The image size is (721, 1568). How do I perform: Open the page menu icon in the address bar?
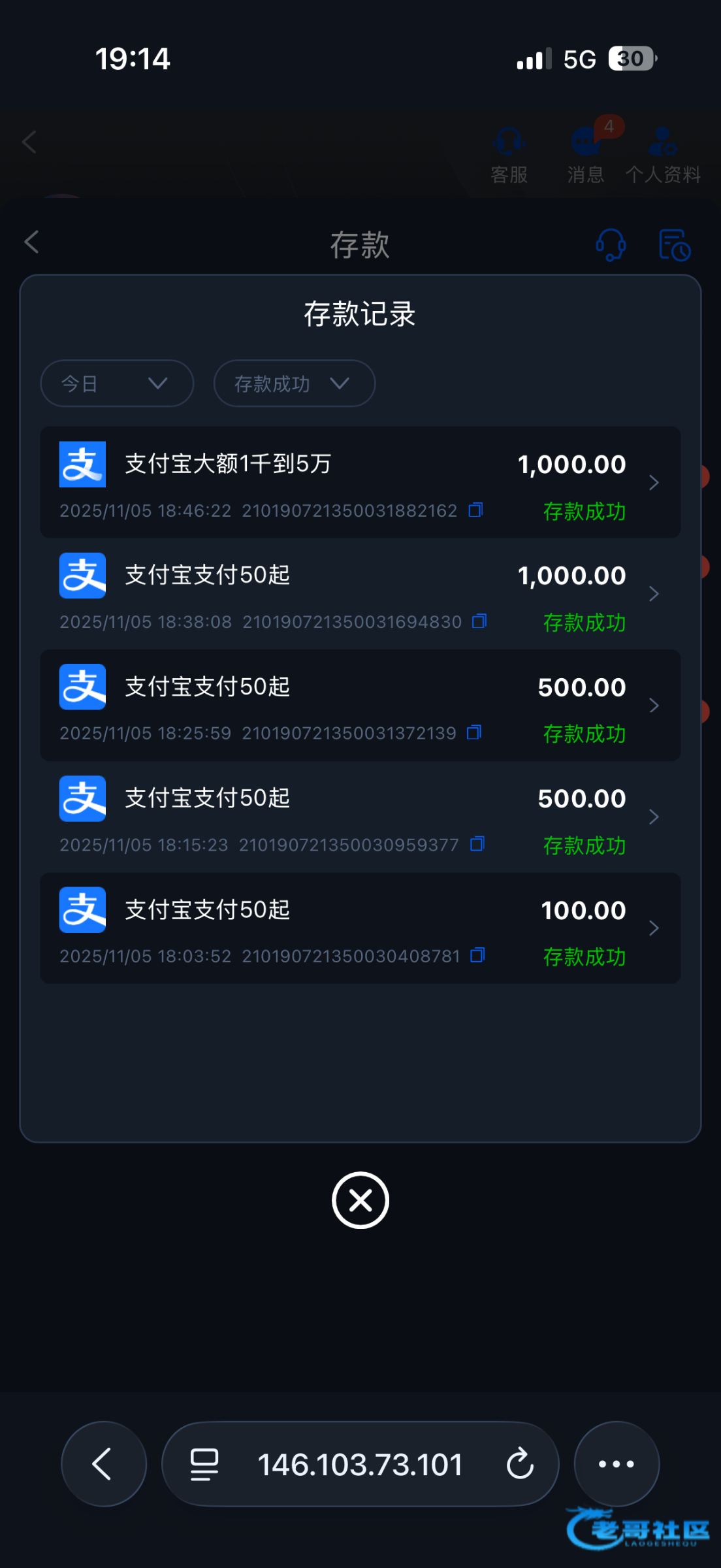204,1463
